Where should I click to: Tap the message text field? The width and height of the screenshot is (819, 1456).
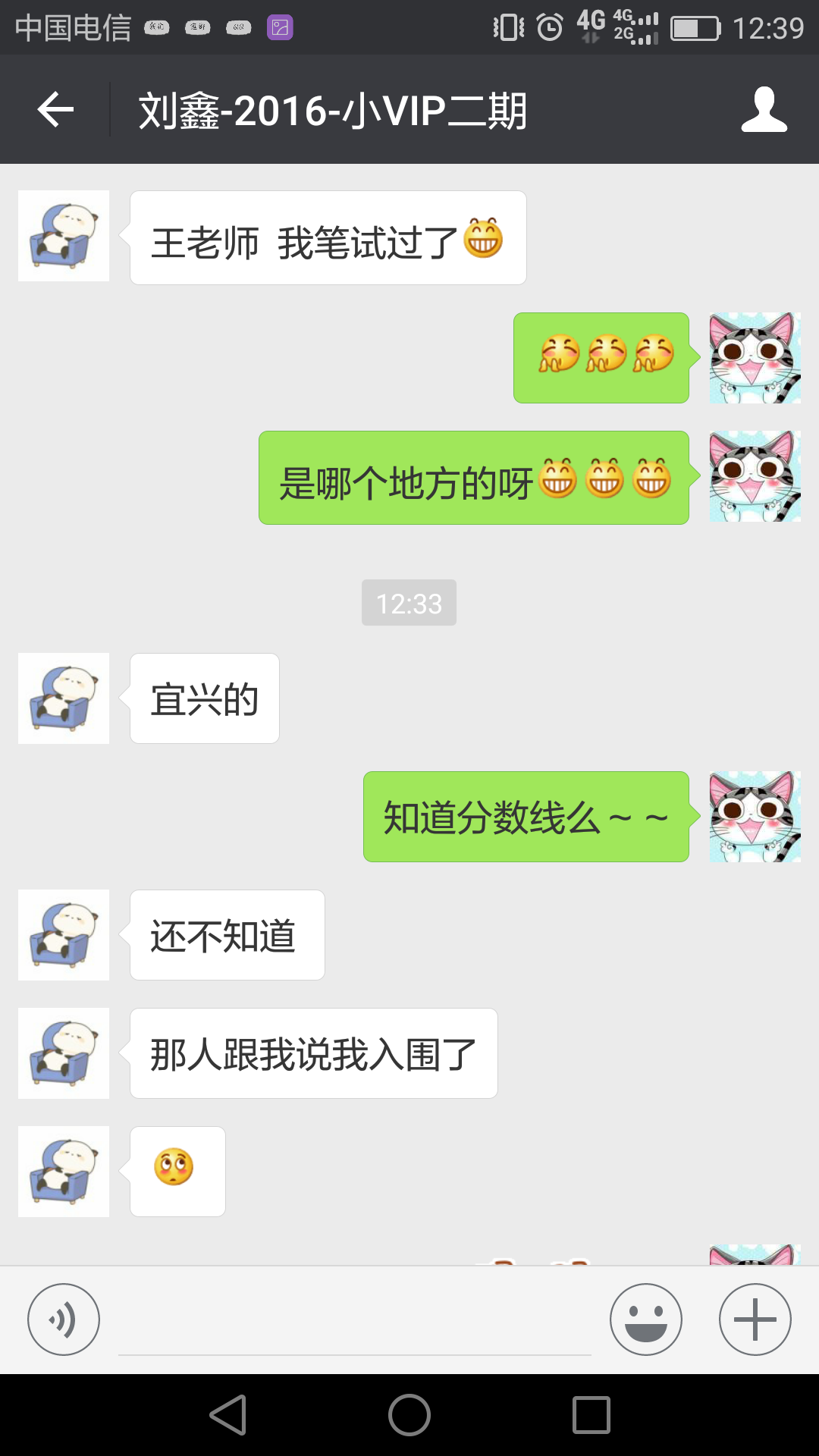pyautogui.click(x=354, y=1323)
